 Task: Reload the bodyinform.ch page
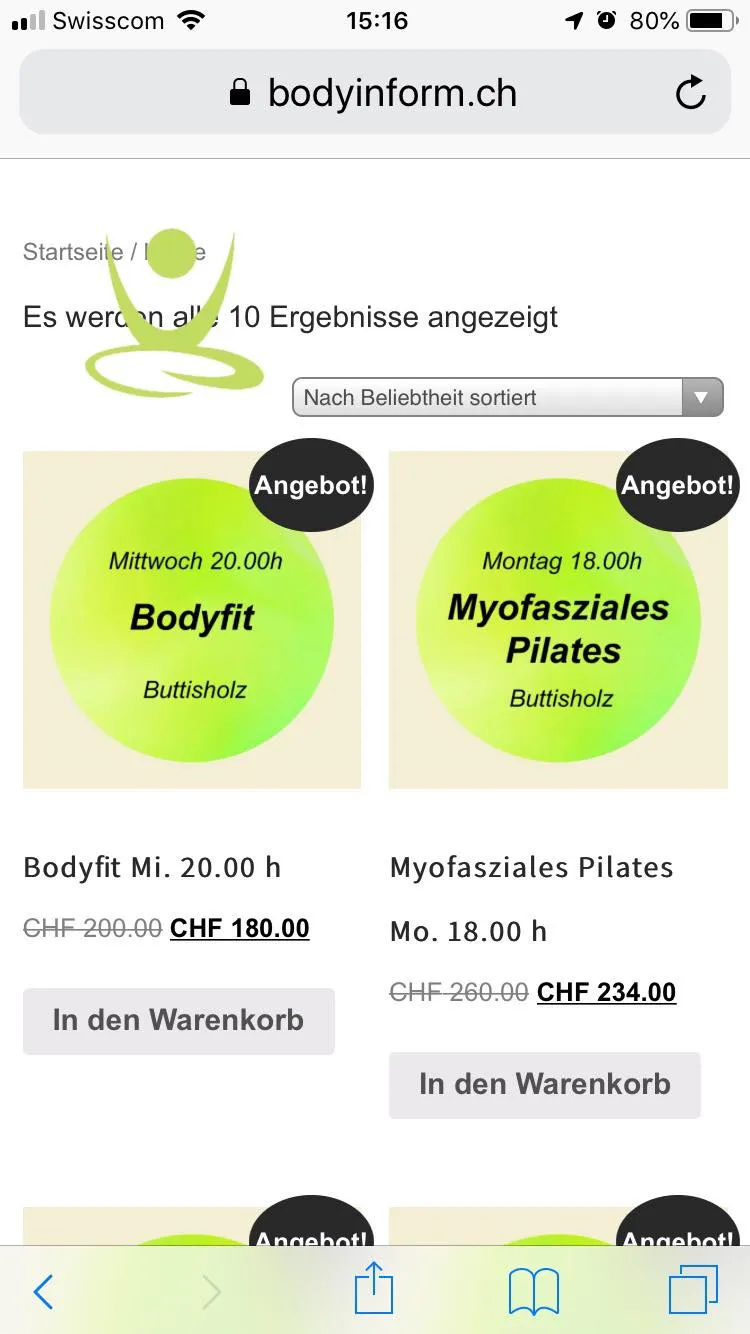690,93
